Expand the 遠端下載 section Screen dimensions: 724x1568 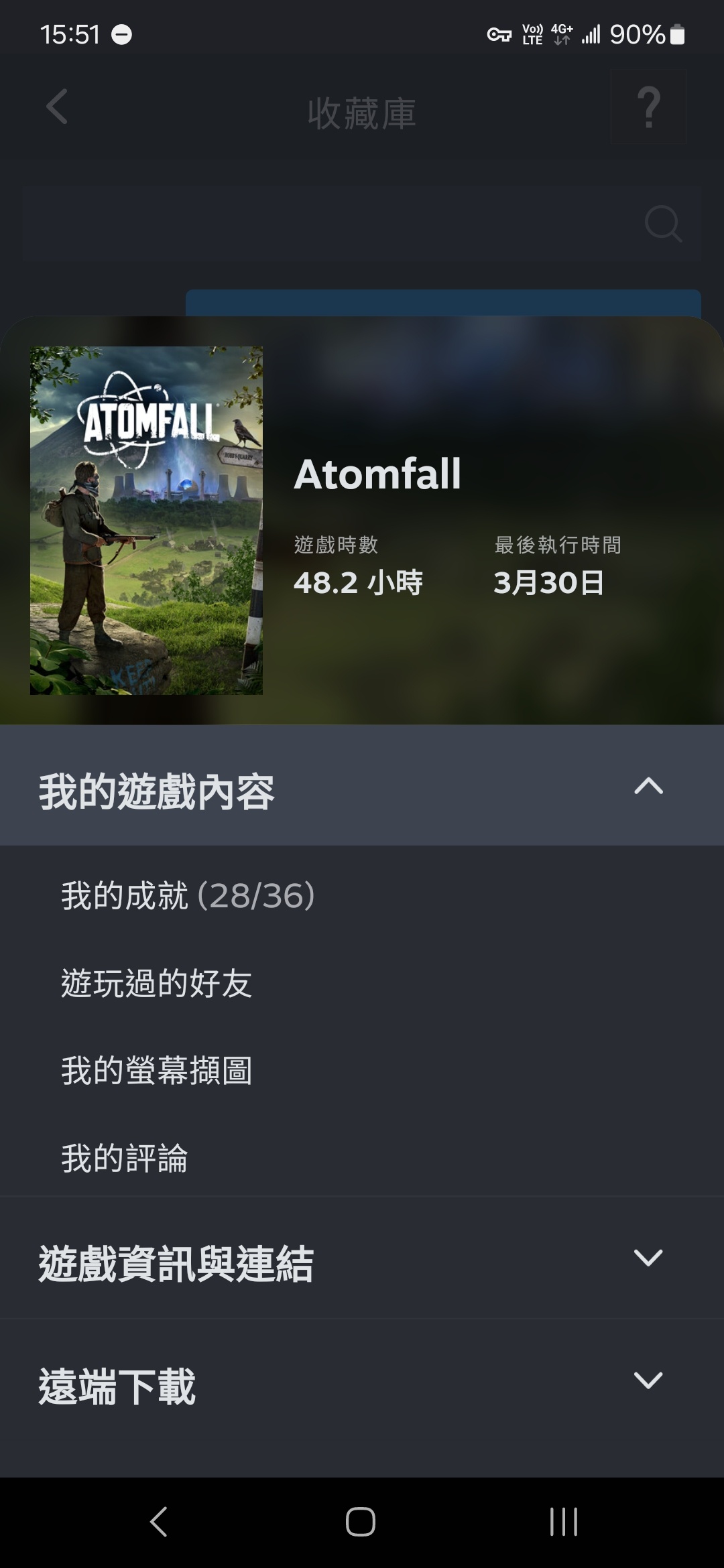[x=648, y=1380]
